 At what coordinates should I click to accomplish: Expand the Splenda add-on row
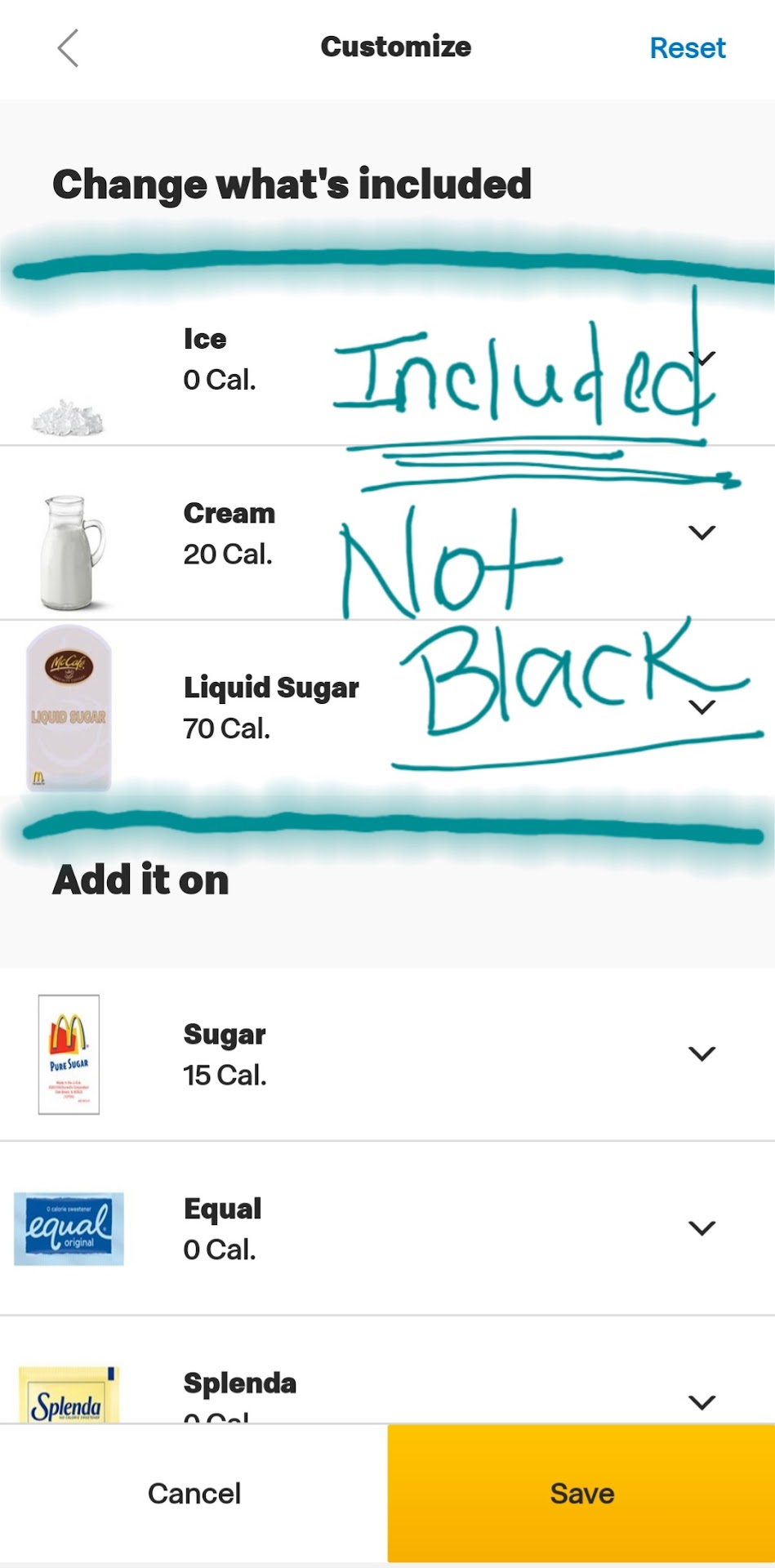coord(702,1401)
